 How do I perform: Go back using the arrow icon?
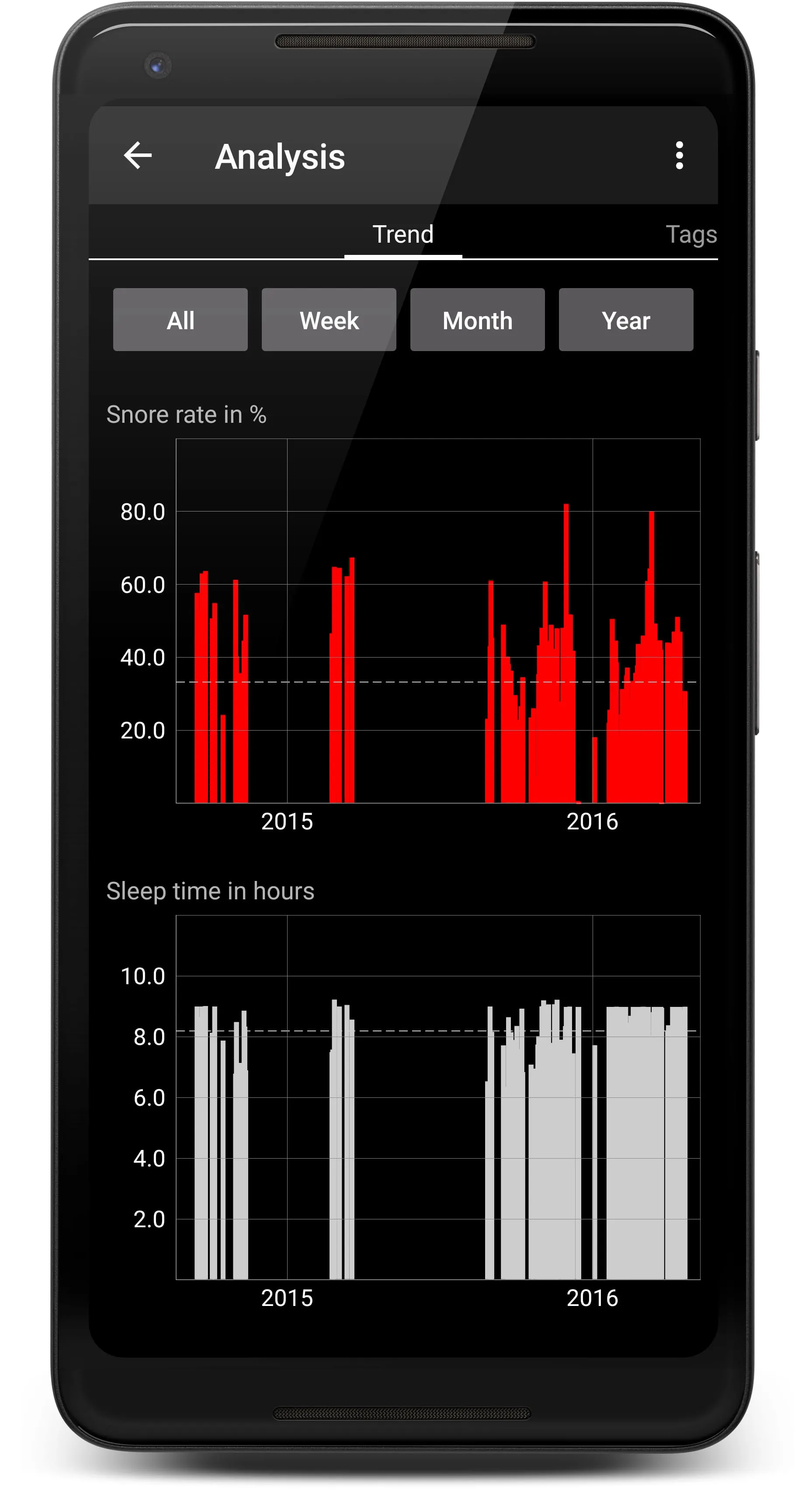138,156
